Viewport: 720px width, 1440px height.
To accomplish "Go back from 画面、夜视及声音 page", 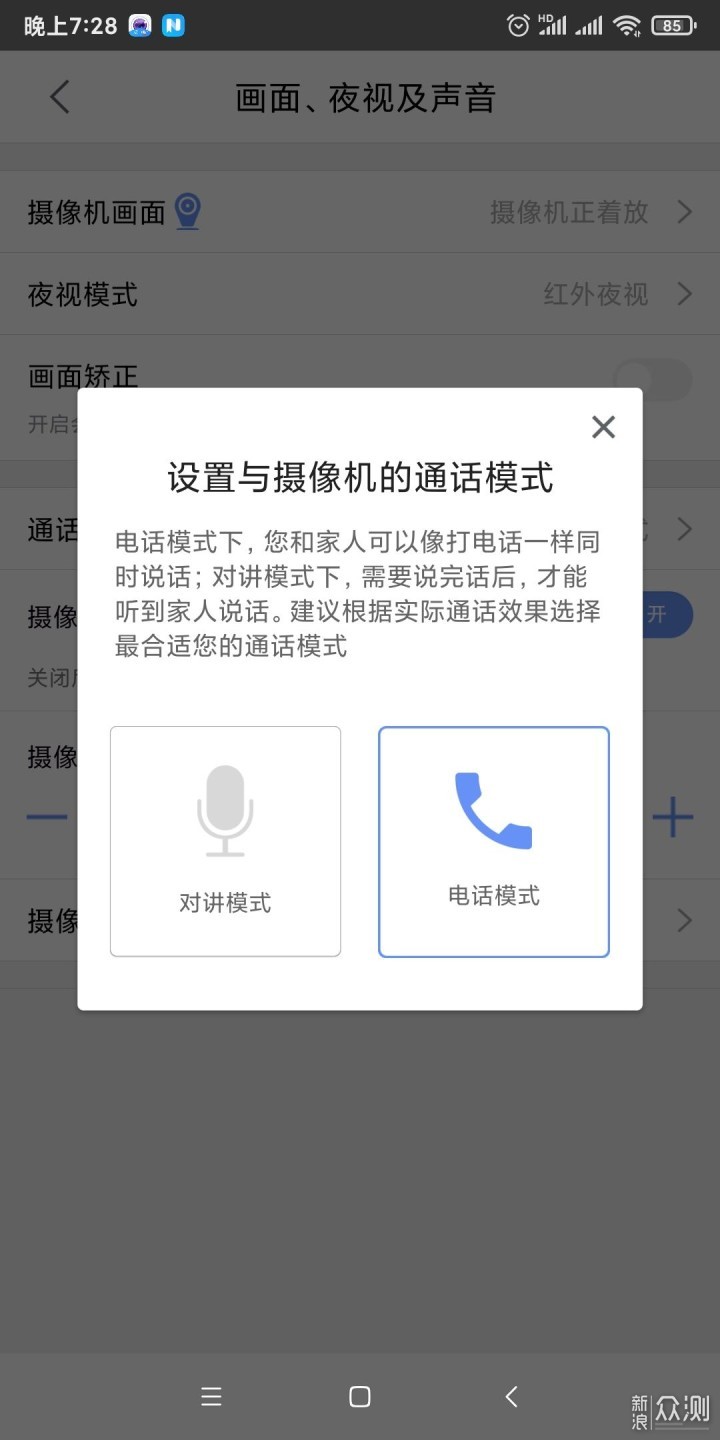I will (x=60, y=97).
